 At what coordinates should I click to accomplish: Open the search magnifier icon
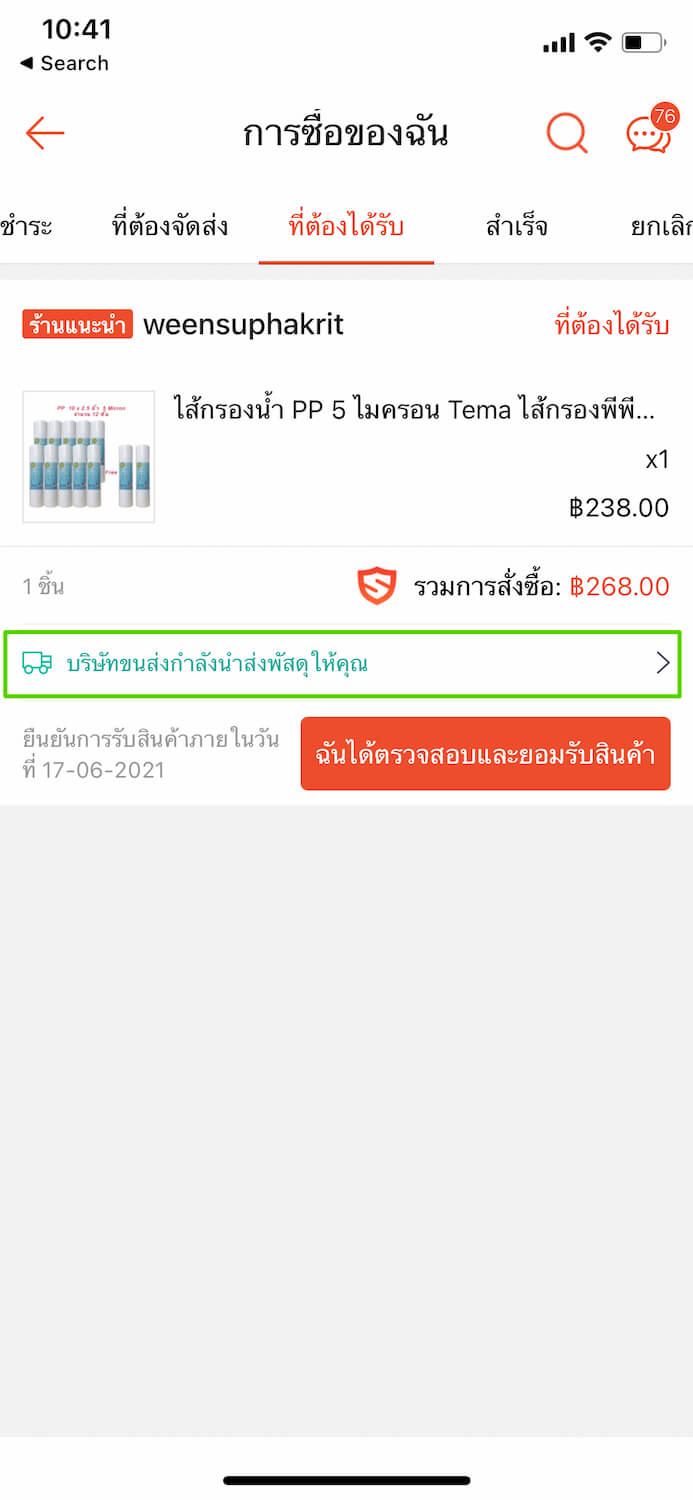[x=567, y=133]
